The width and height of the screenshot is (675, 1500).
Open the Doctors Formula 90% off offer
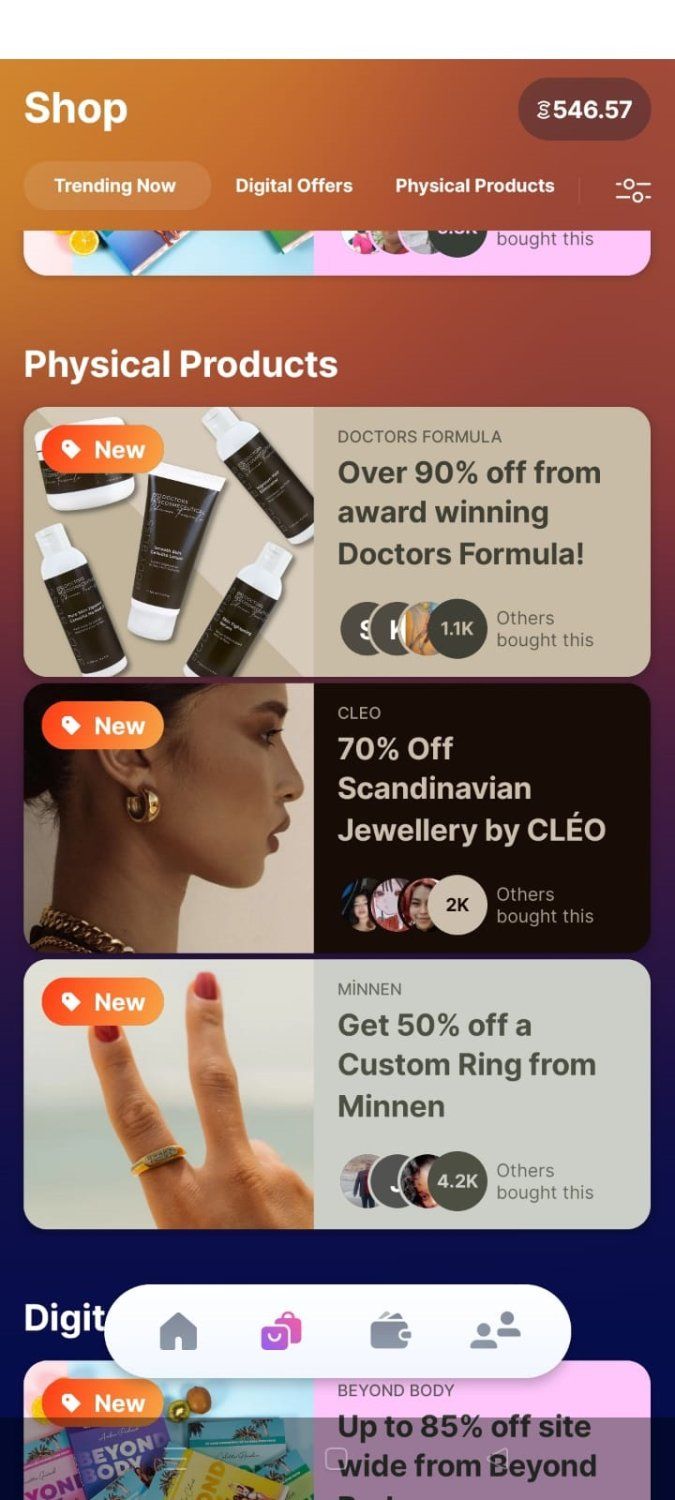(337, 541)
